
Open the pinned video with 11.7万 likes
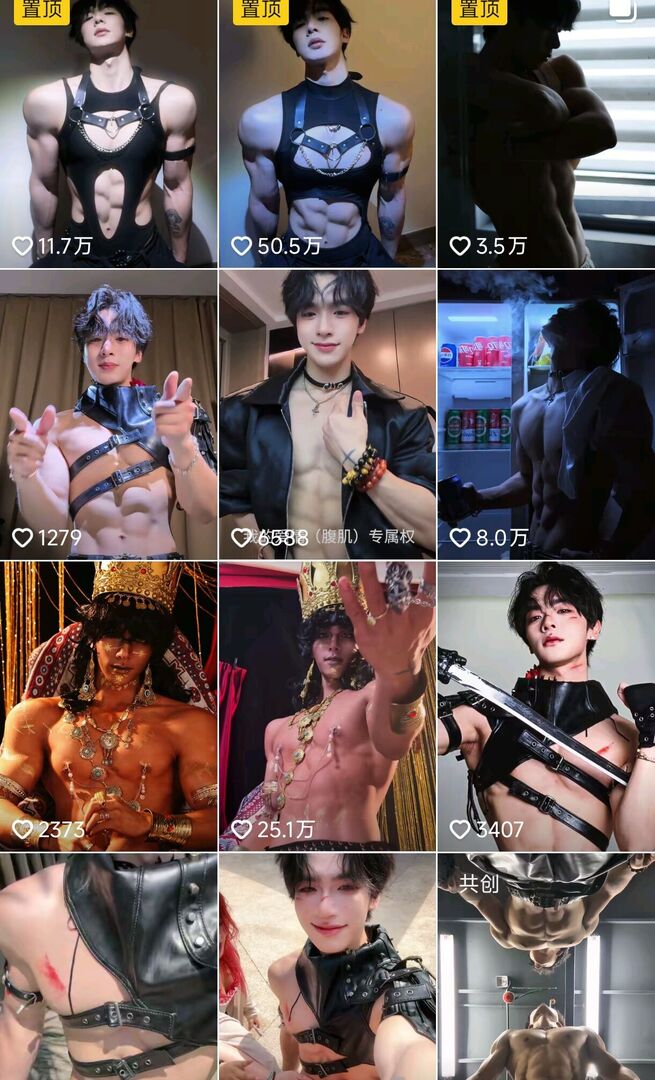click(x=108, y=135)
